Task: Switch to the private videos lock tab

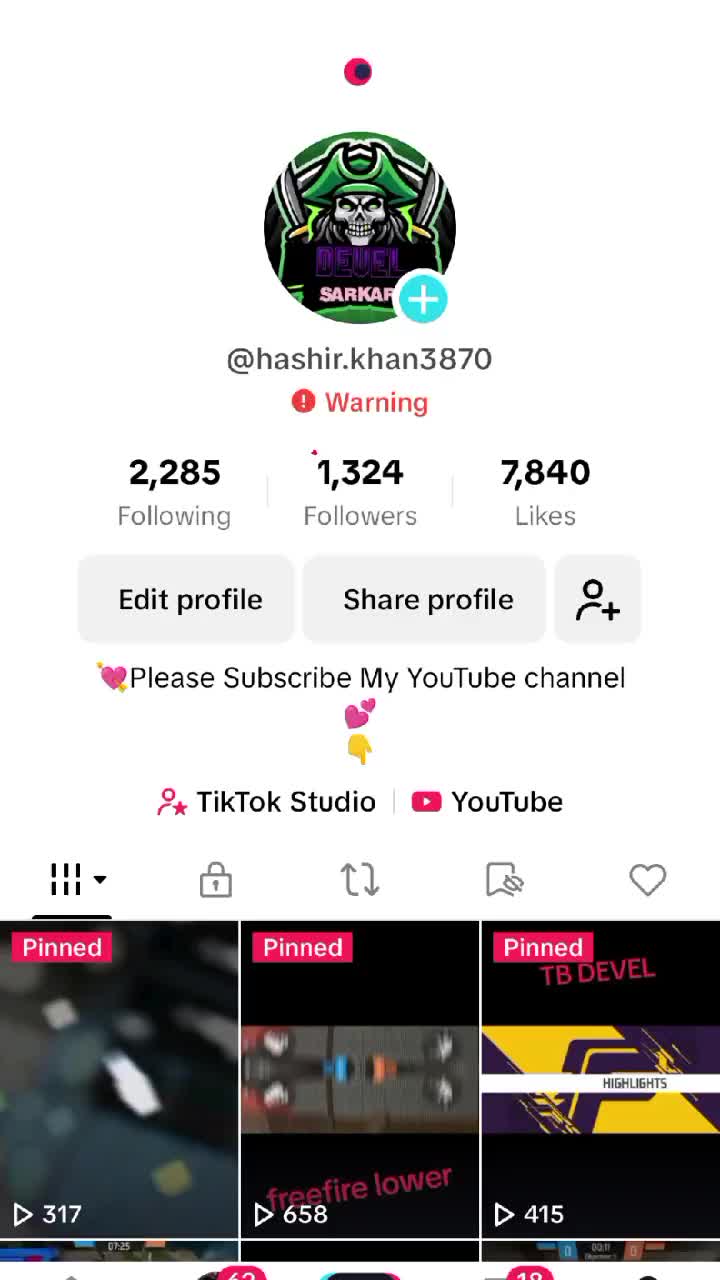Action: click(x=216, y=880)
